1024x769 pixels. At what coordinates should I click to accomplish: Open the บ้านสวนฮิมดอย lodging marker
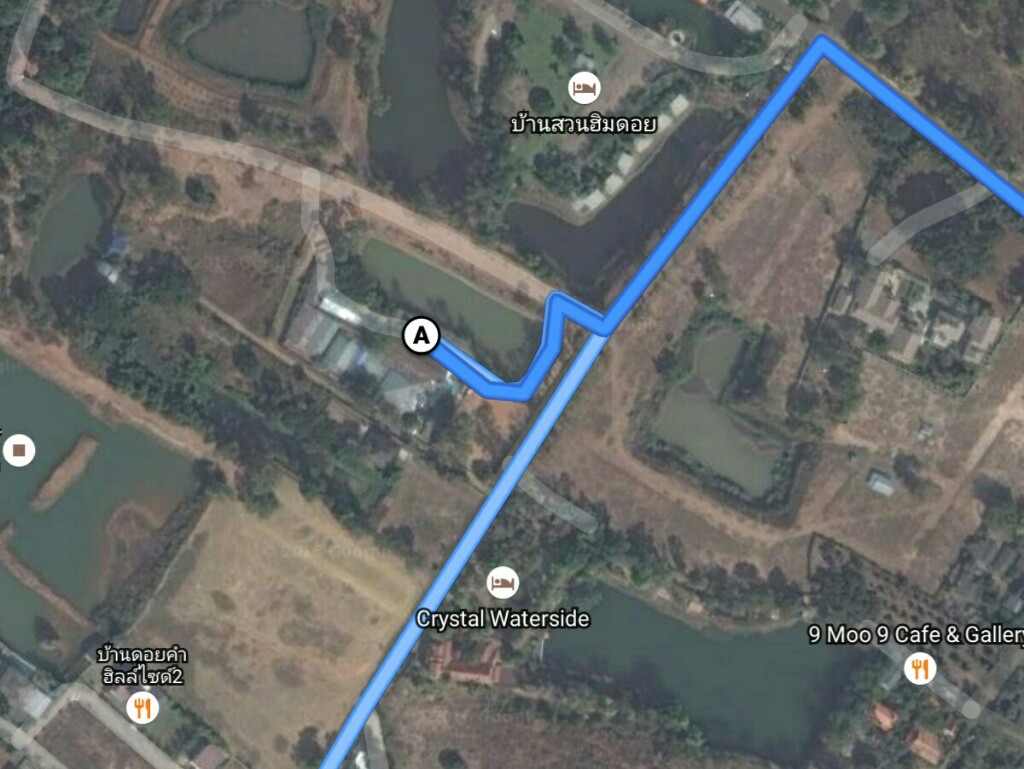584,89
